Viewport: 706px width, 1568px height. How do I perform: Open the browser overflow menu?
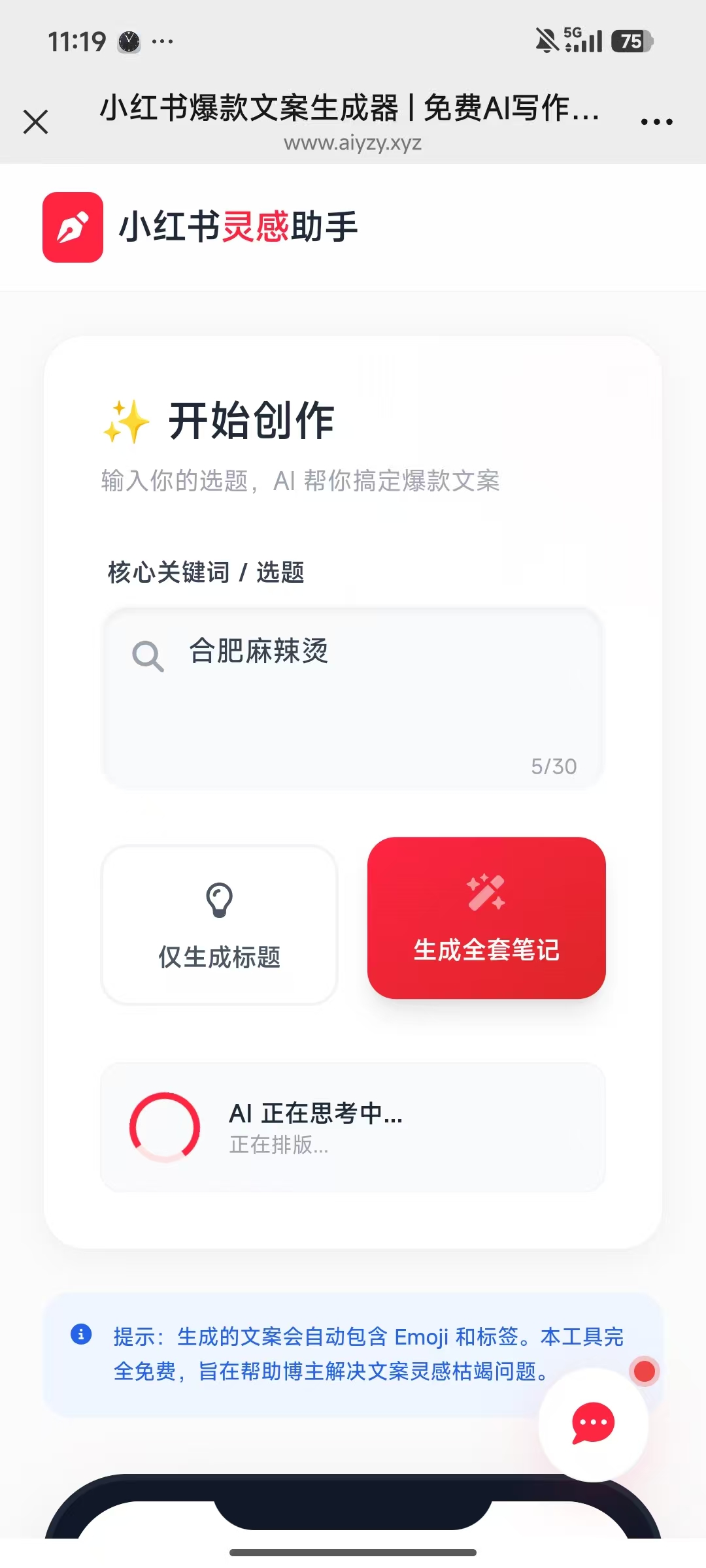656,122
